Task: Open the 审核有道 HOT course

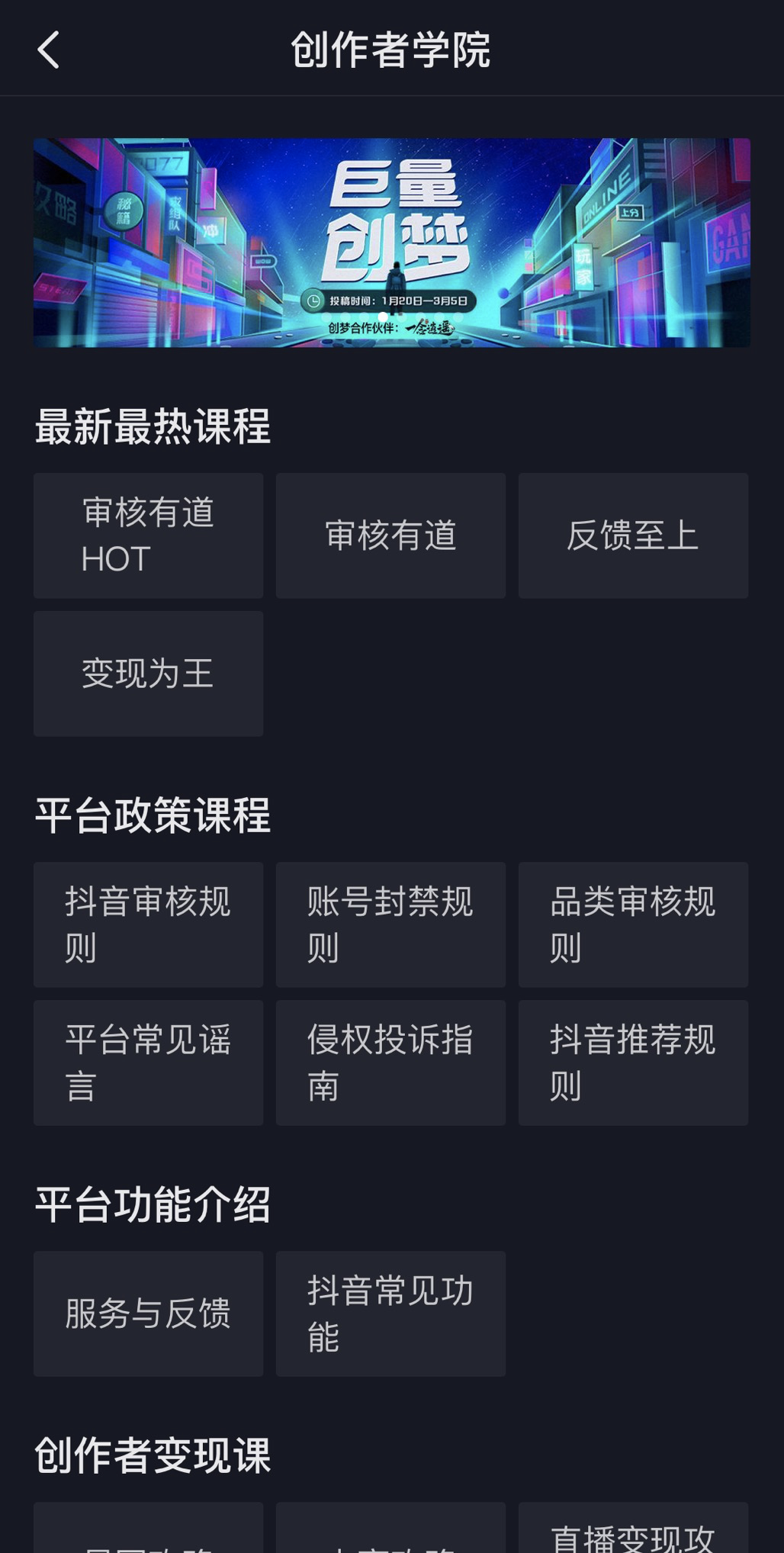Action: pos(148,535)
